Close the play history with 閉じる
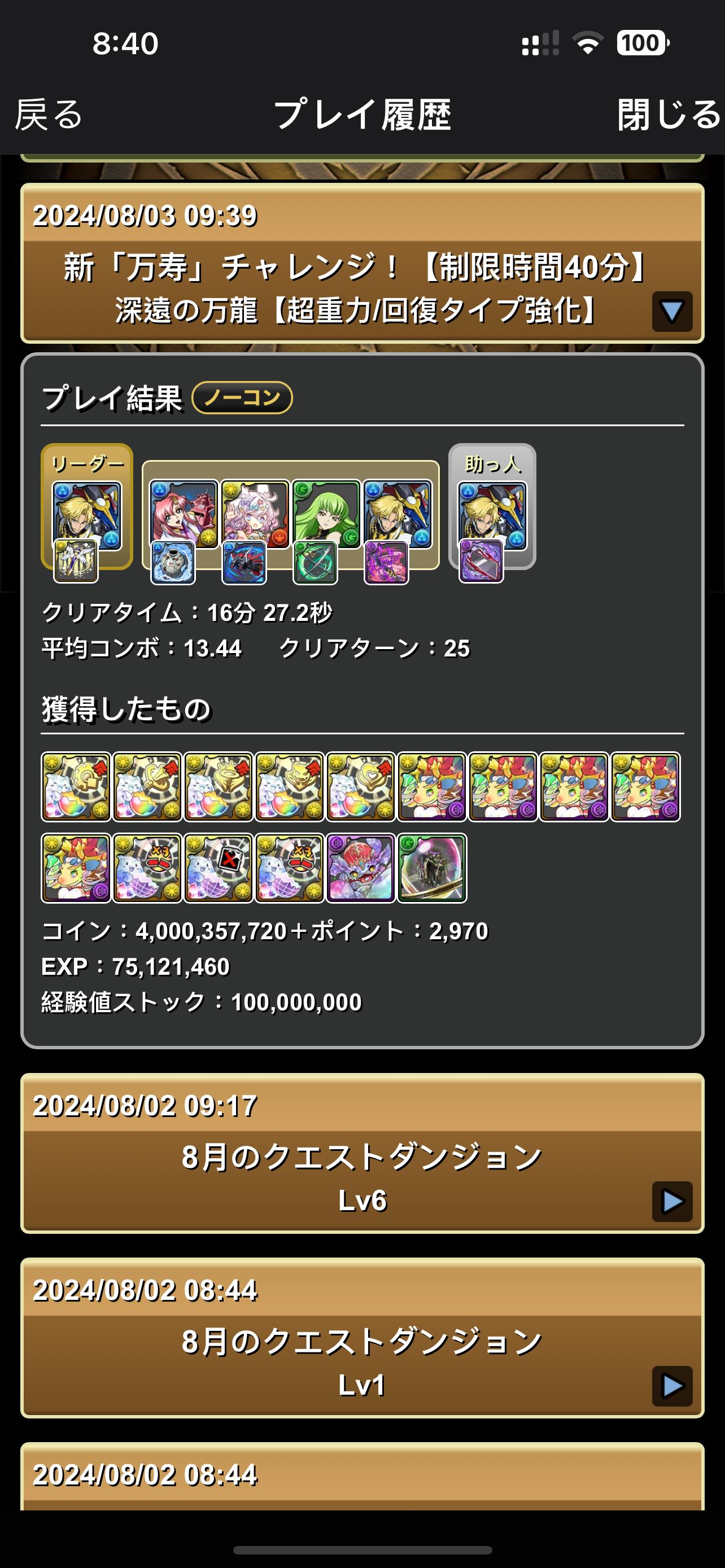The height and width of the screenshot is (1568, 725). pyautogui.click(x=669, y=115)
